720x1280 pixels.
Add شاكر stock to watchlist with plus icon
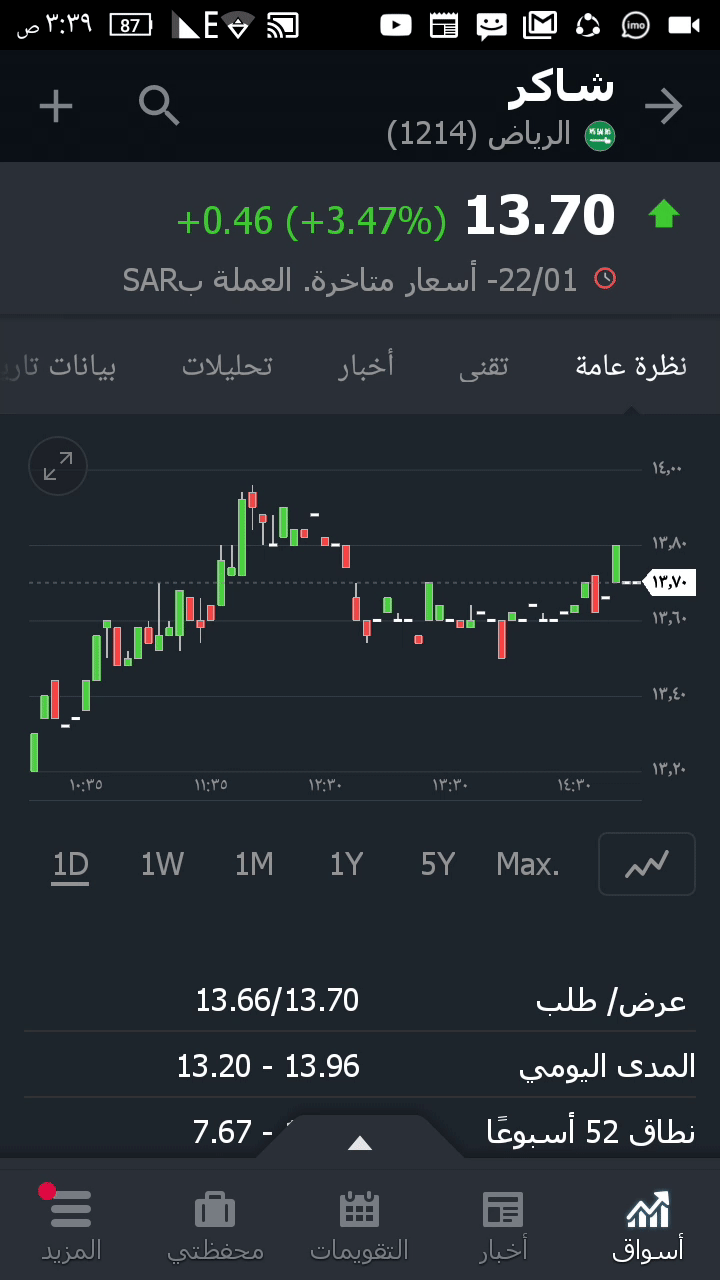pos(56,106)
